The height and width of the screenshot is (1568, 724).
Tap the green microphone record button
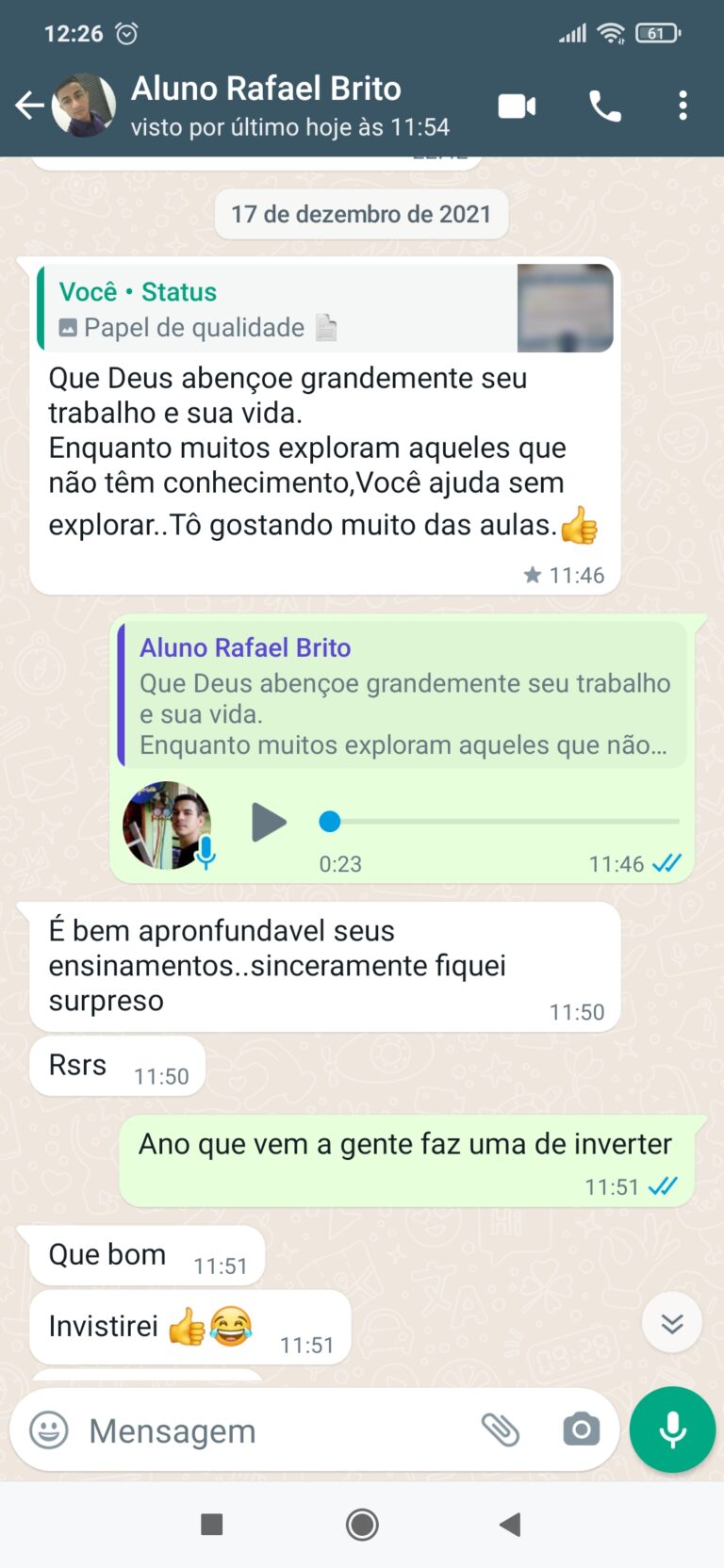[672, 1429]
